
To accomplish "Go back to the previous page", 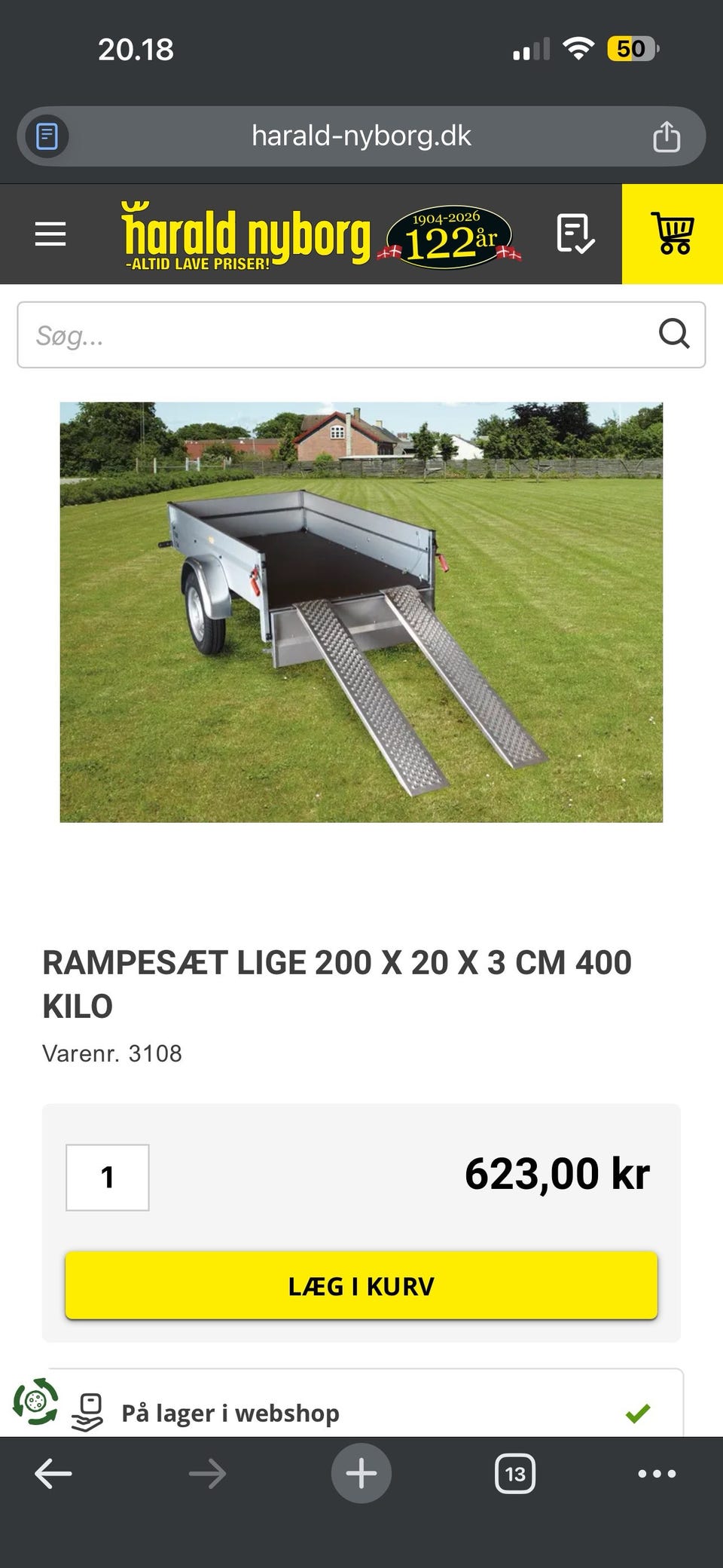I will (53, 1473).
